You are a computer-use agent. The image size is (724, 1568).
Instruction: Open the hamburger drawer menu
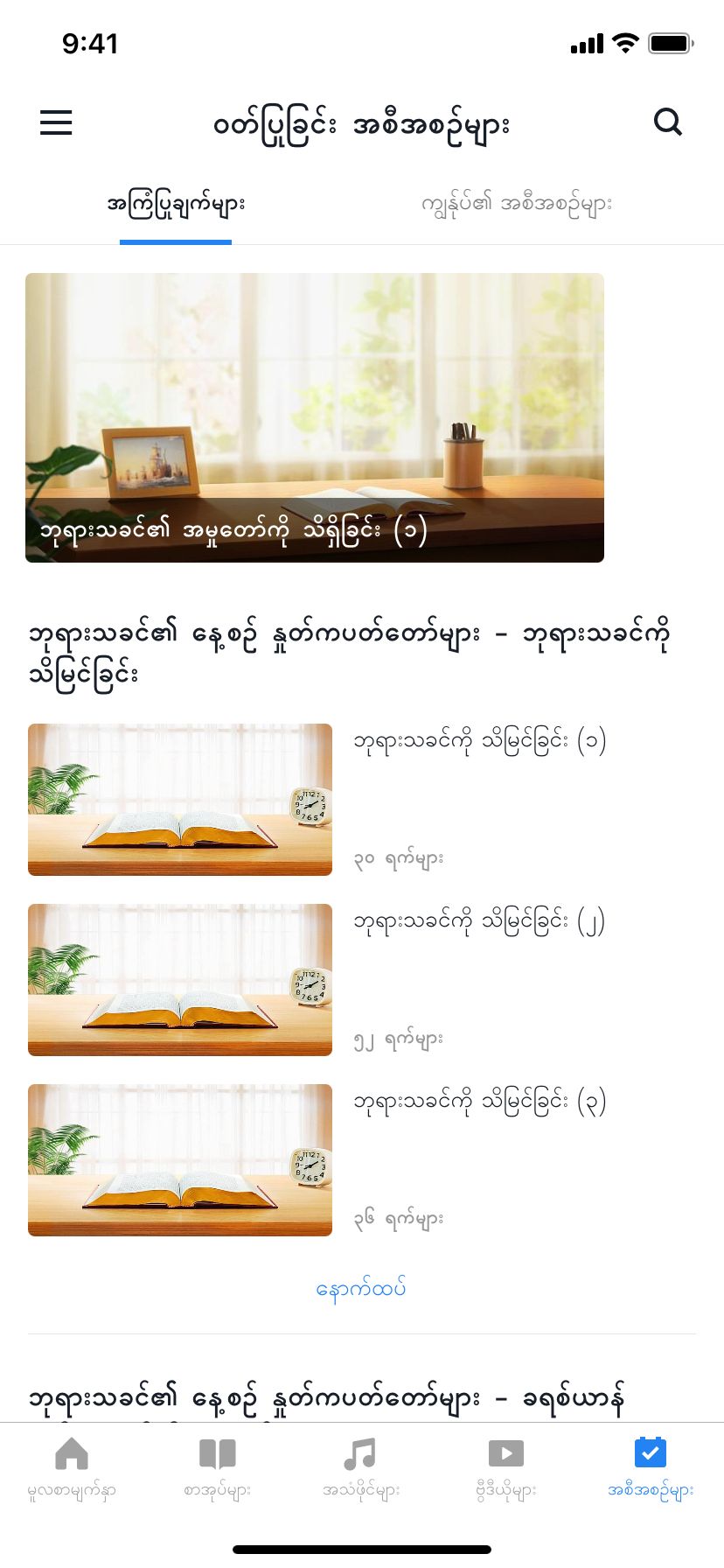click(56, 122)
